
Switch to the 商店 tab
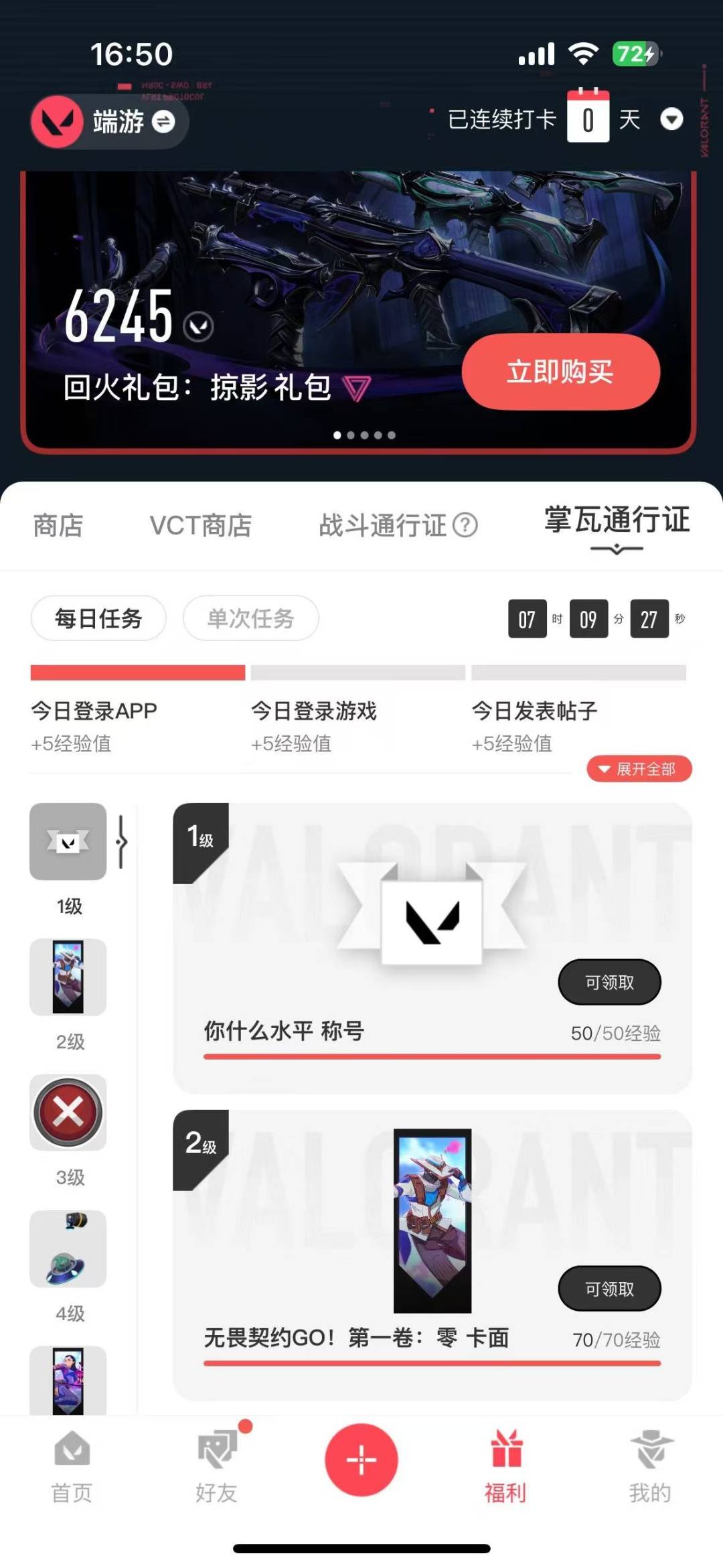coord(58,526)
